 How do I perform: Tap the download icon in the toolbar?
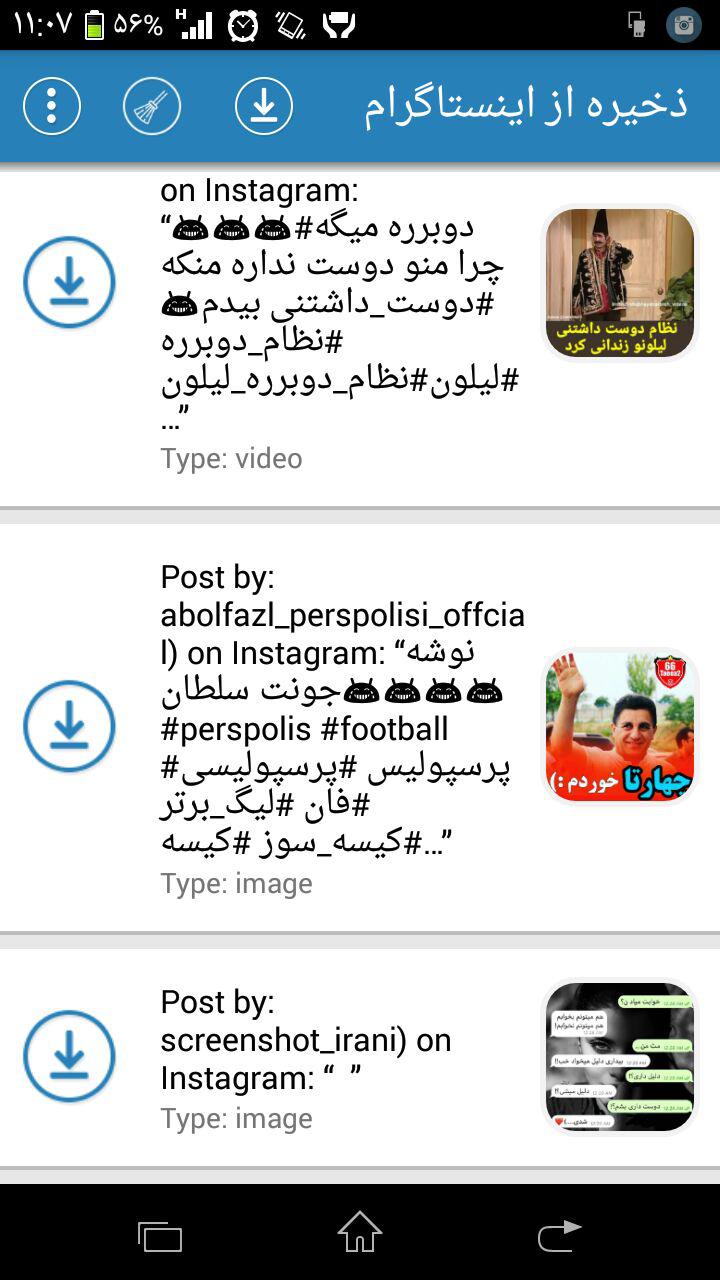point(264,105)
